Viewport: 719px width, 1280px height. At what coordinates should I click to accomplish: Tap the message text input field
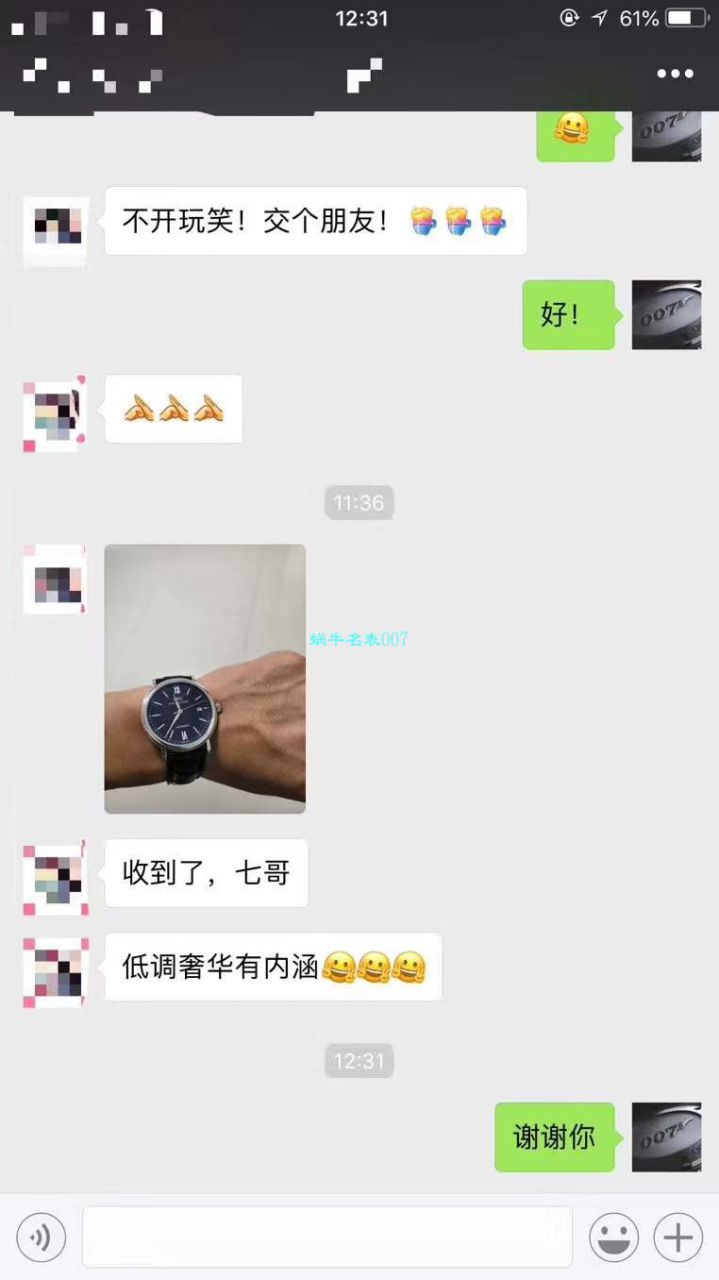click(x=327, y=1238)
